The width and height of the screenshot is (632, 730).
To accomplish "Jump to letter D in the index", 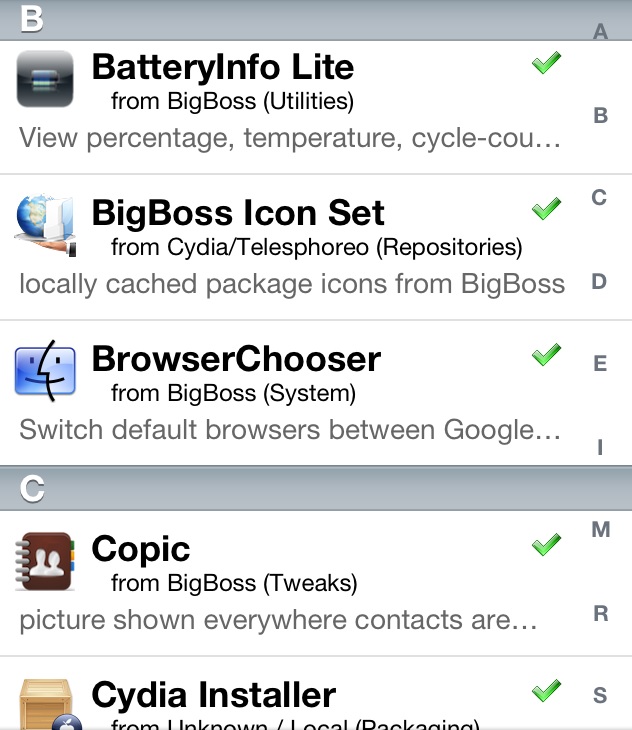I will (x=600, y=281).
